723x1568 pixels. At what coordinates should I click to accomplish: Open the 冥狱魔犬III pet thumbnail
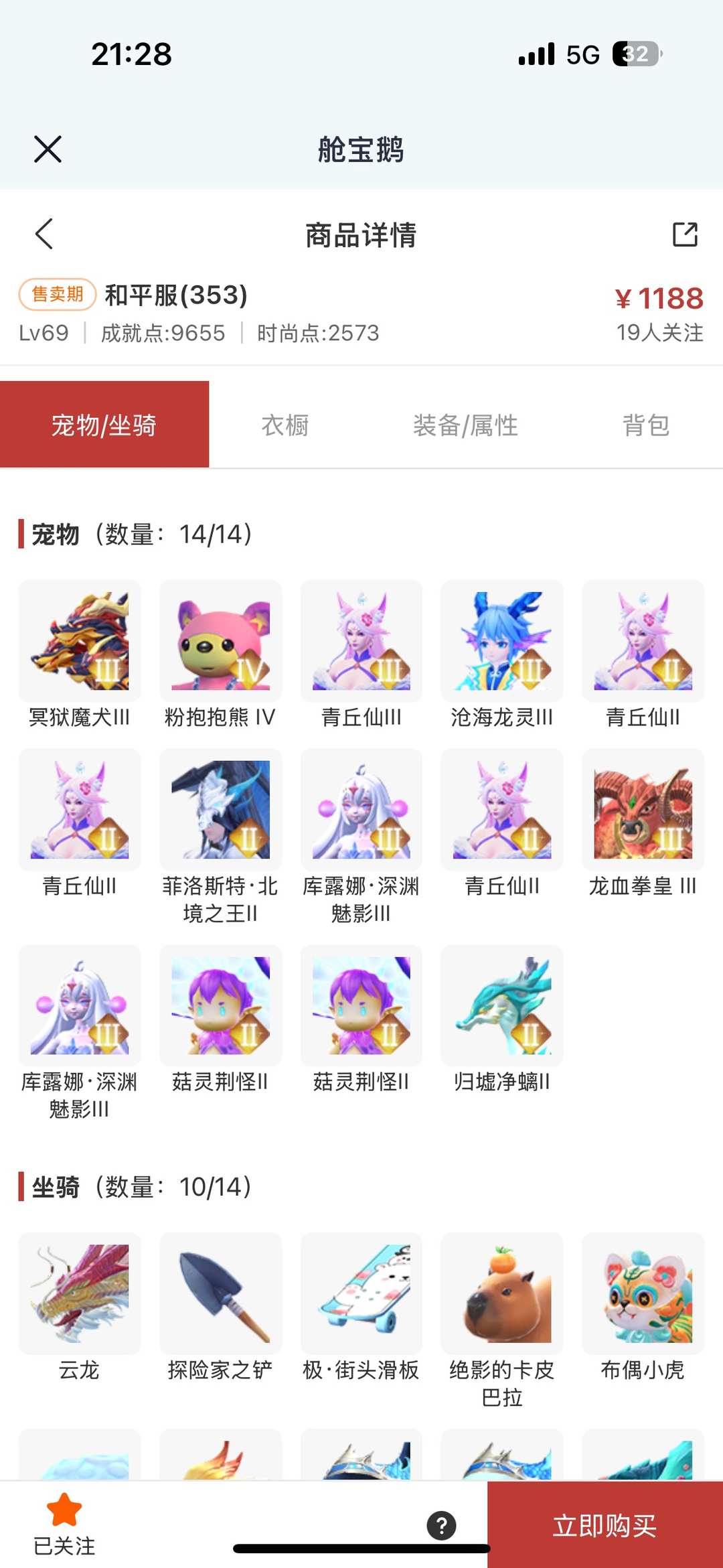coord(79,641)
